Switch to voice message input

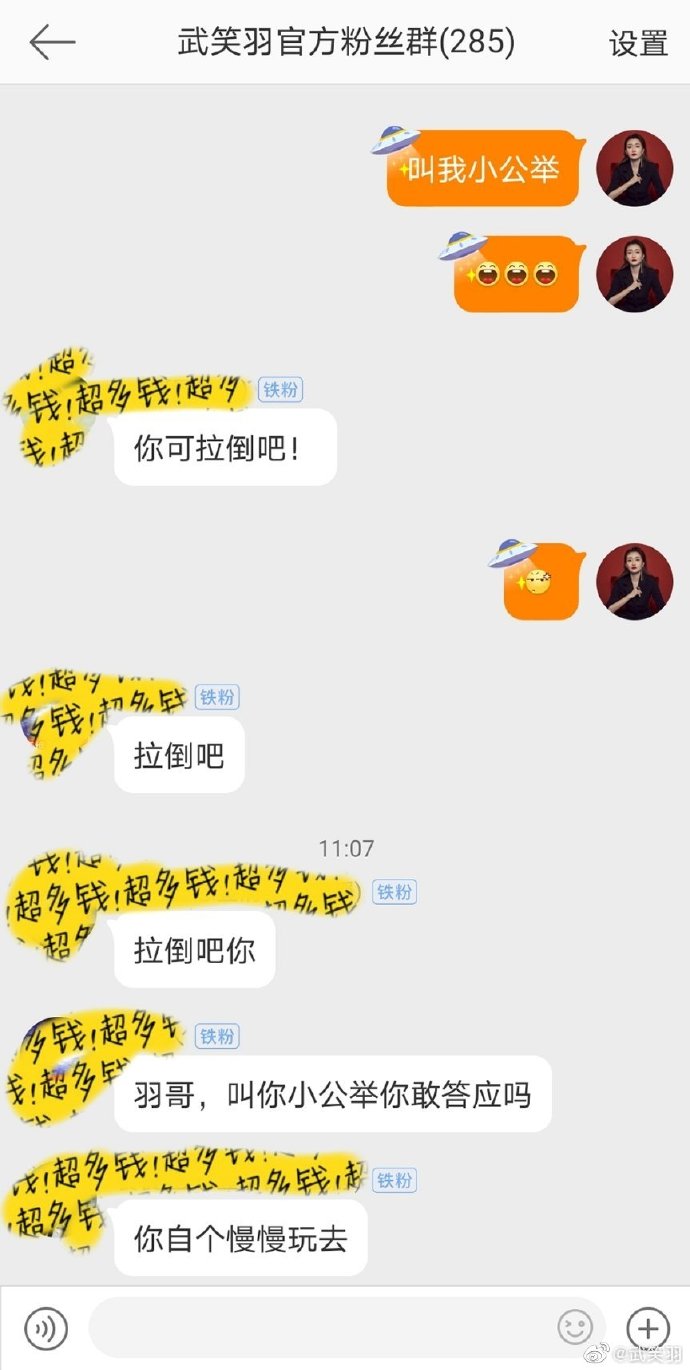(x=46, y=1328)
